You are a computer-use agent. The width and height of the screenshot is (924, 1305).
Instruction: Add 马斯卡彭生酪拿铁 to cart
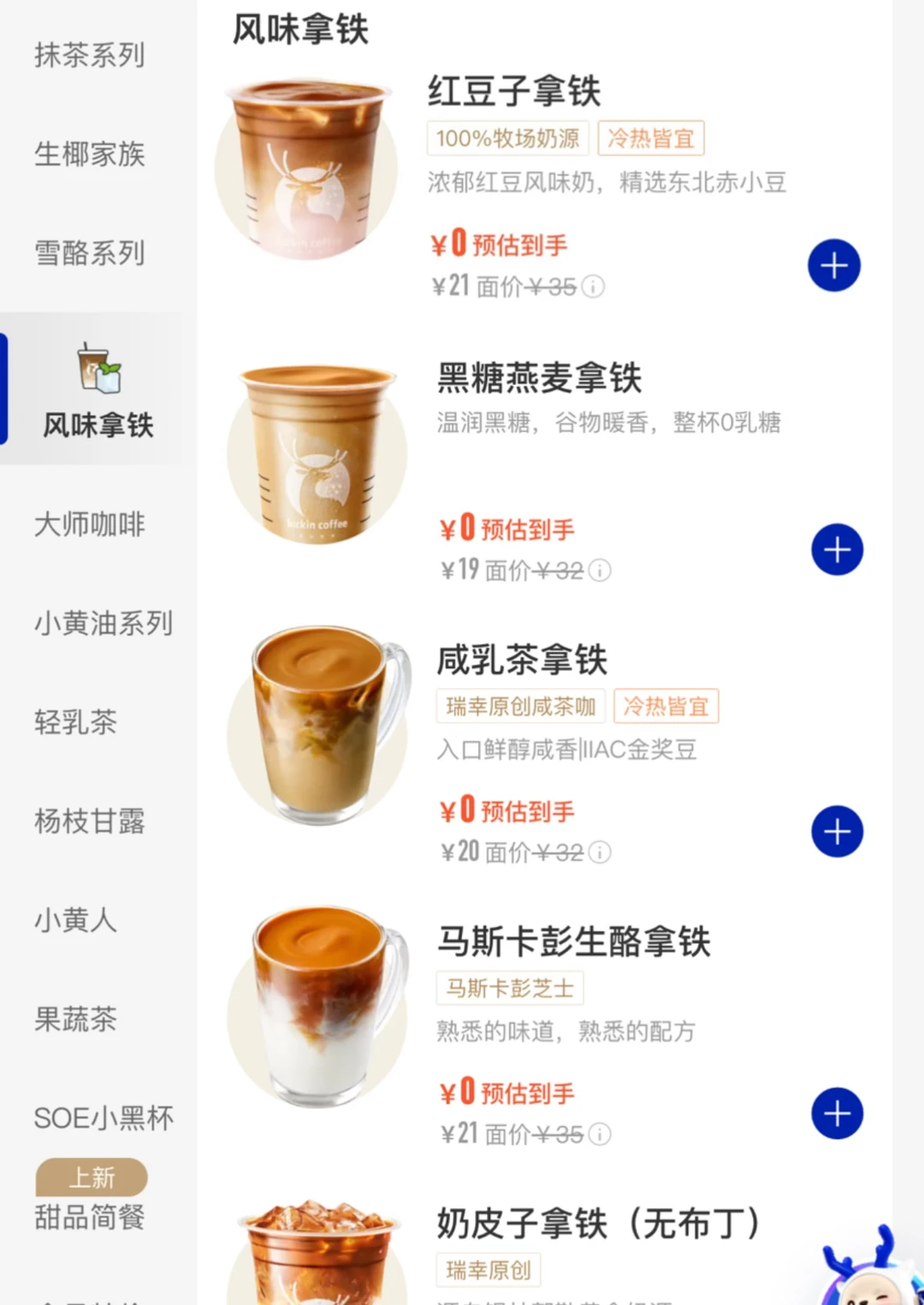[837, 1113]
